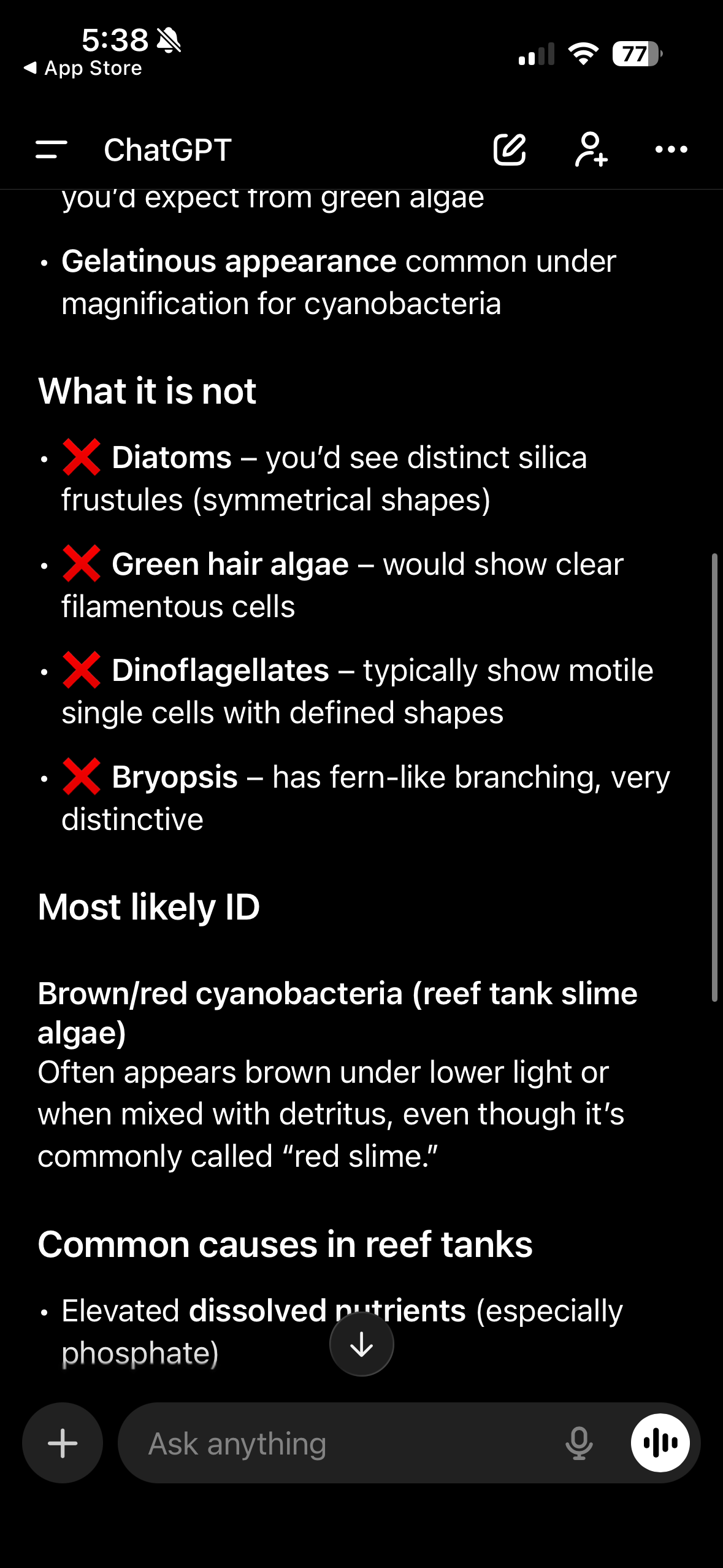Jump to the bottom of conversation
This screenshot has width=723, height=1568.
362,1344
